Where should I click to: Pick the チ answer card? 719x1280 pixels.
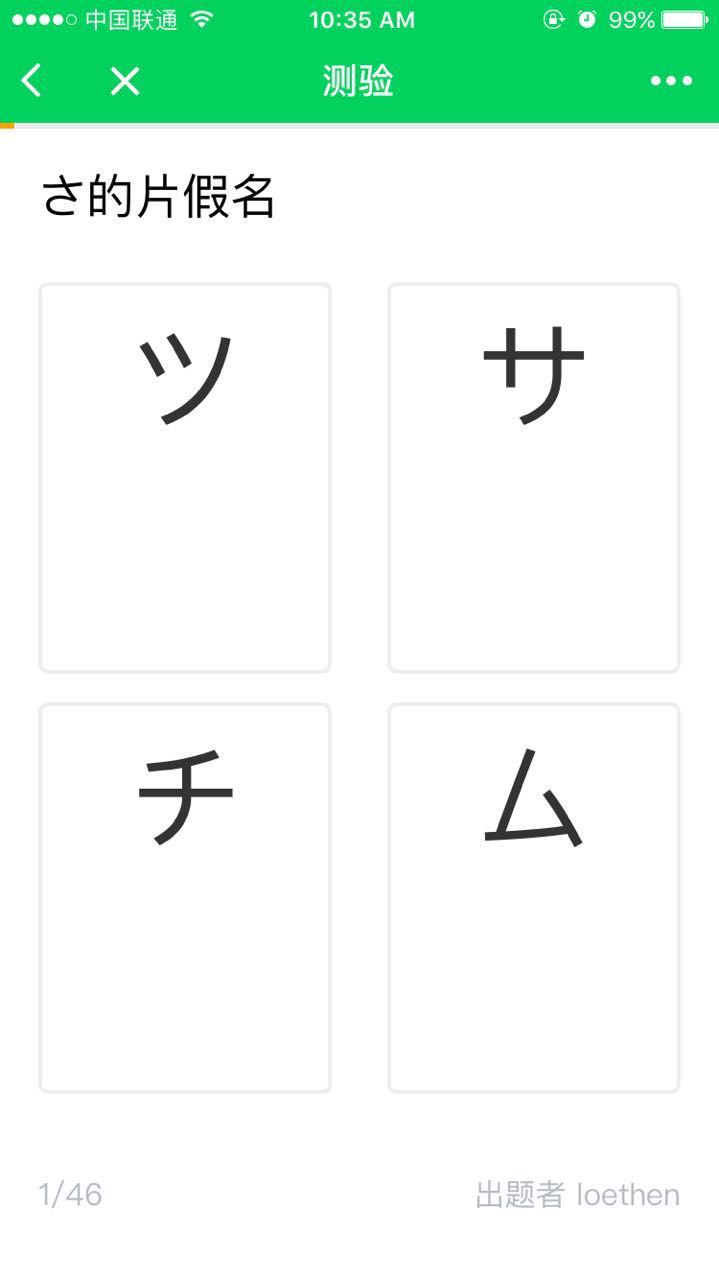[x=185, y=898]
